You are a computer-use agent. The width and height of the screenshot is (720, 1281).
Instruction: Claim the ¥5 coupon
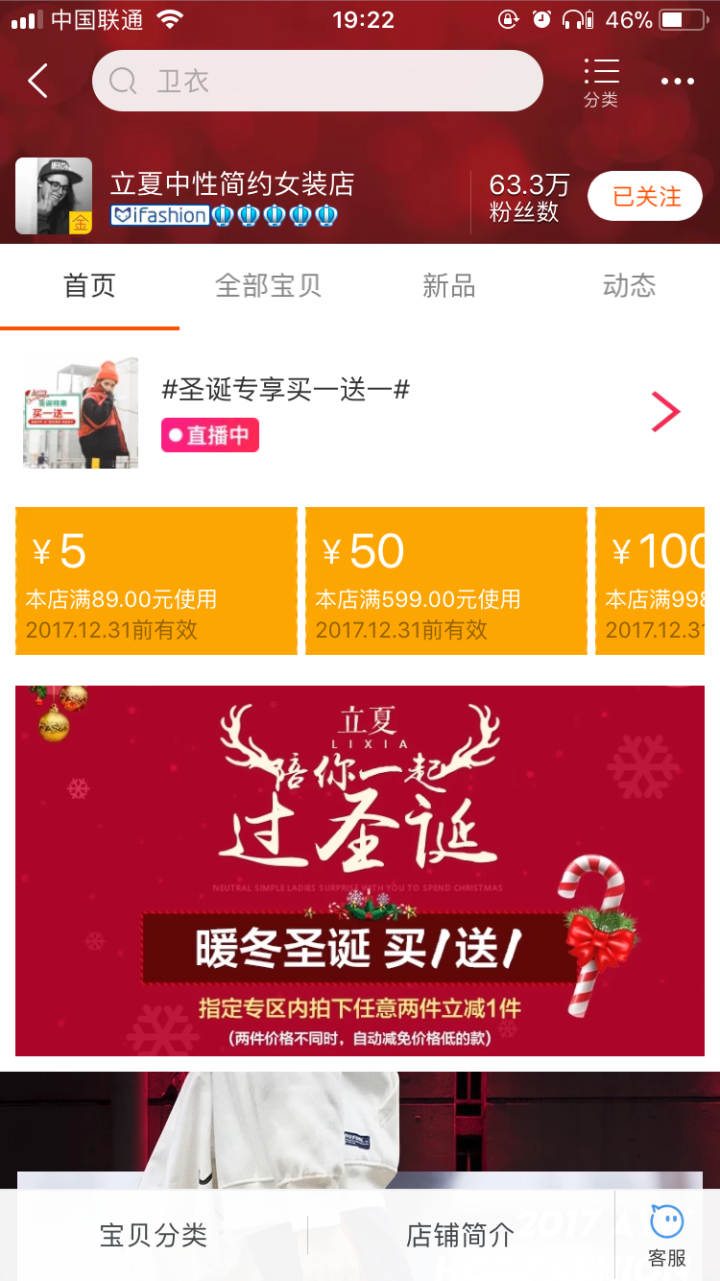(156, 581)
